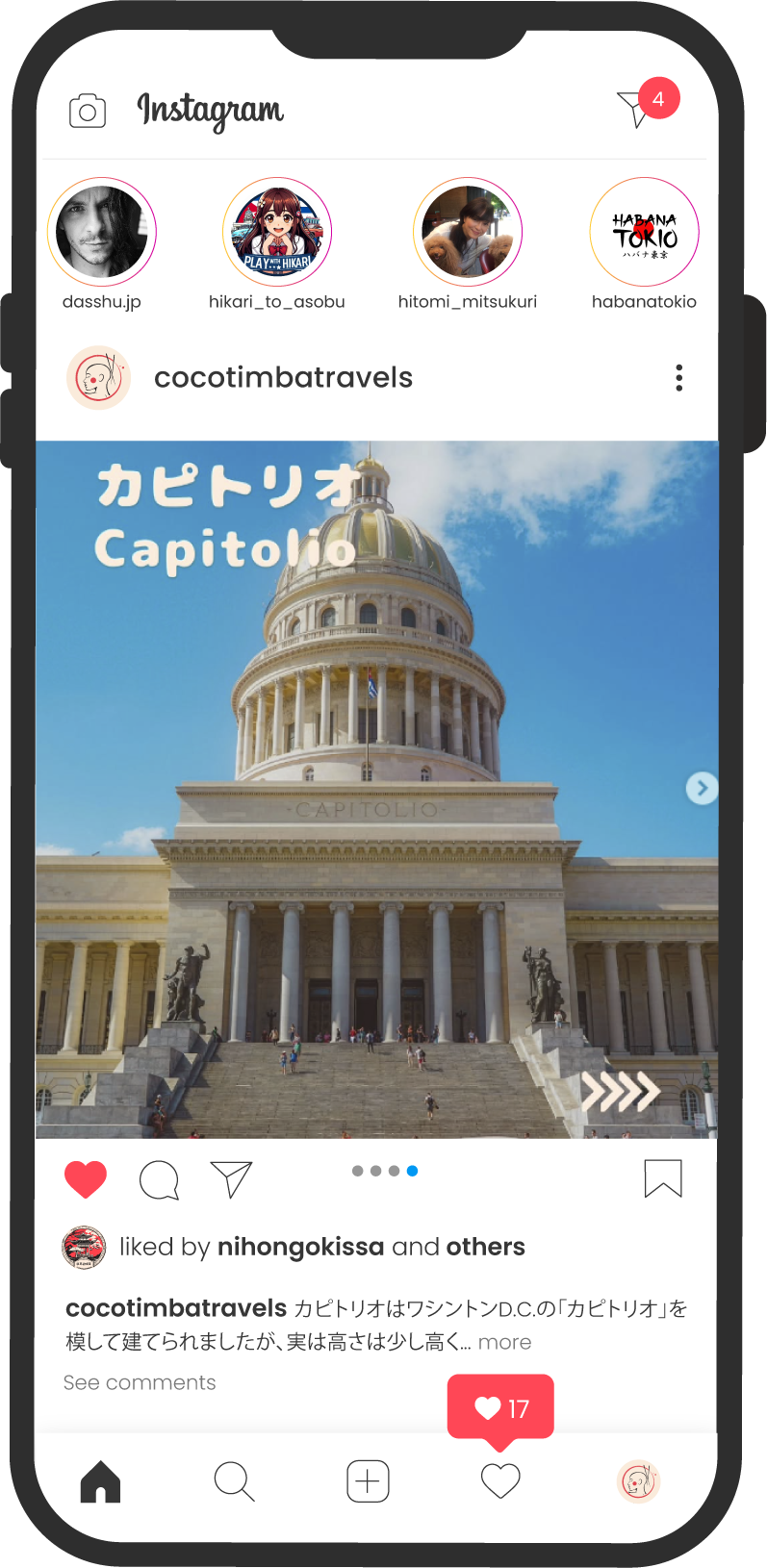
Task: Bookmark the Capitolio post
Action: click(x=663, y=1178)
